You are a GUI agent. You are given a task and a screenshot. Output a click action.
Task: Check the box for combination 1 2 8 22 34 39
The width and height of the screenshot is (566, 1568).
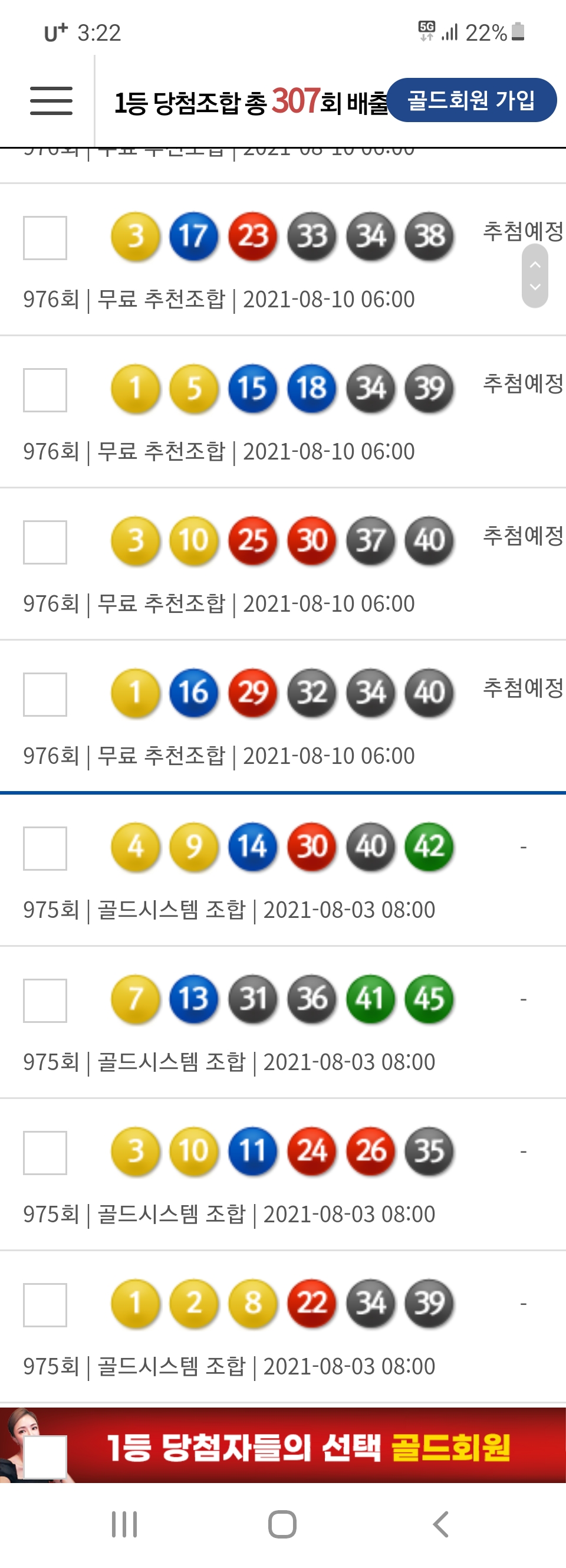(x=45, y=1305)
